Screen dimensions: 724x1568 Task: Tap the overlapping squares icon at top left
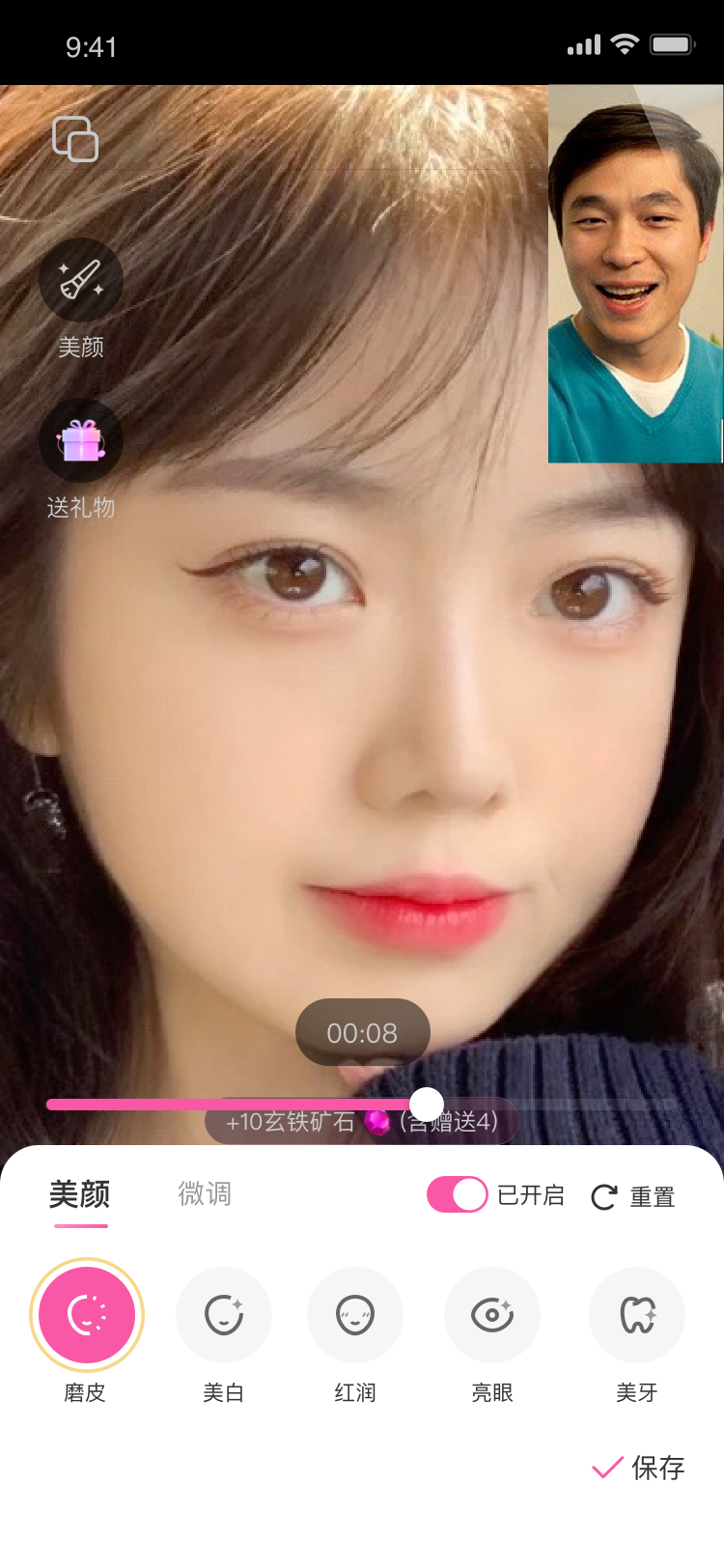[x=75, y=139]
